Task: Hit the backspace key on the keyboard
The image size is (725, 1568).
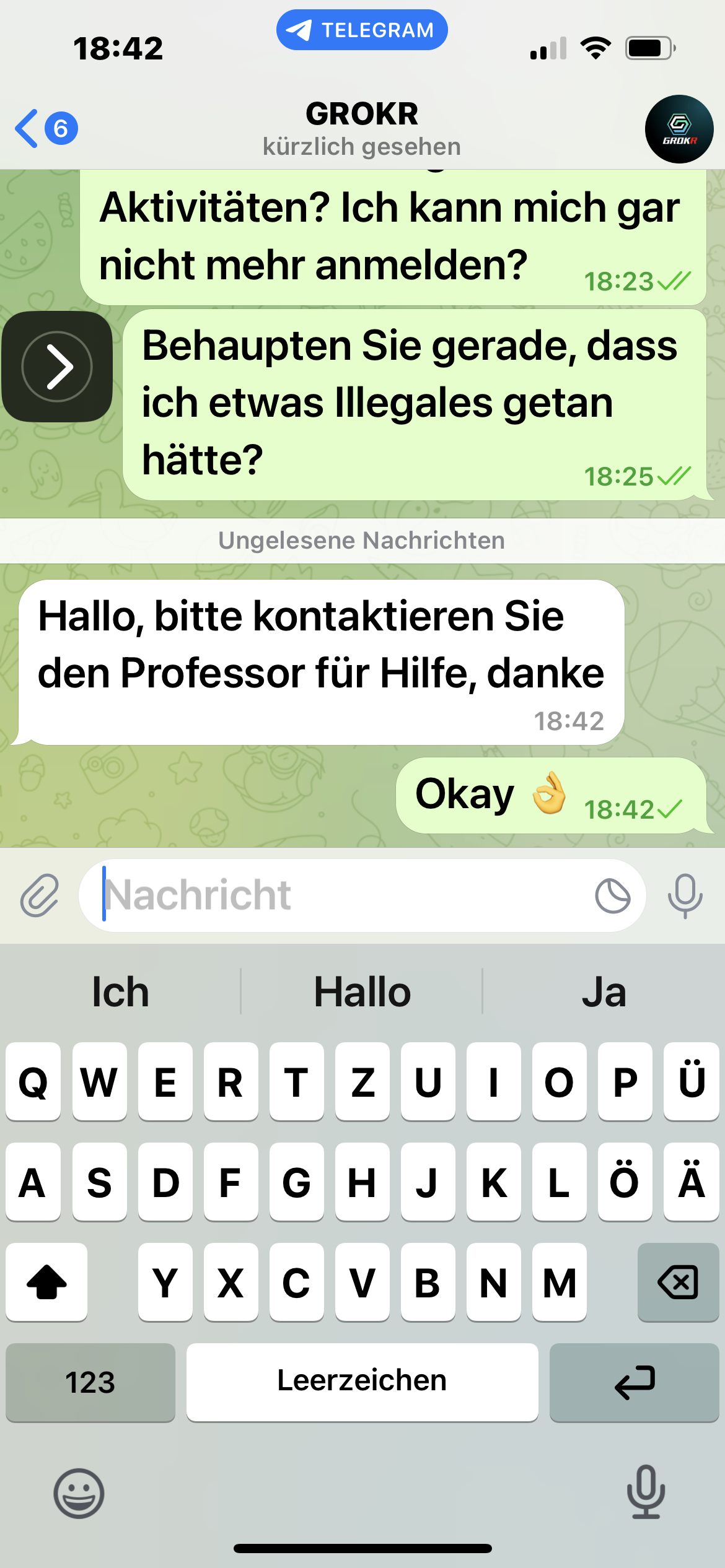Action: click(678, 1282)
